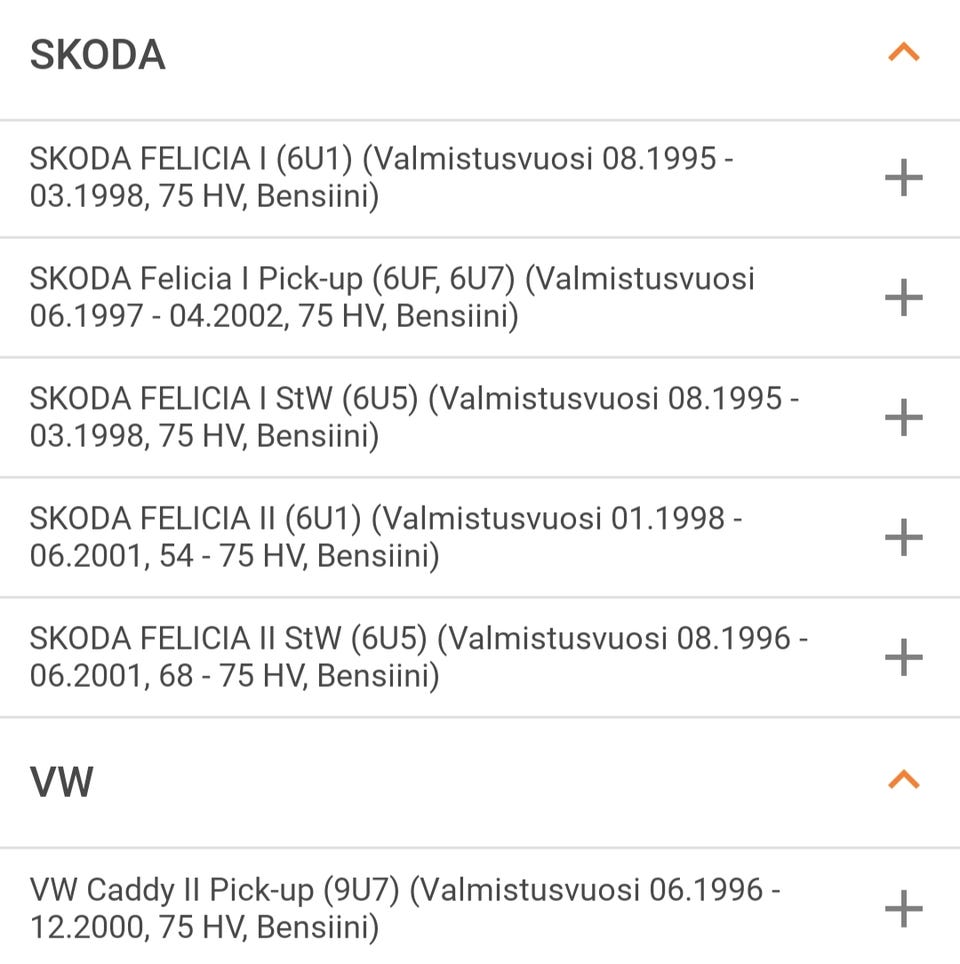This screenshot has width=960, height=964.
Task: Collapse the VW section
Action: [x=903, y=780]
